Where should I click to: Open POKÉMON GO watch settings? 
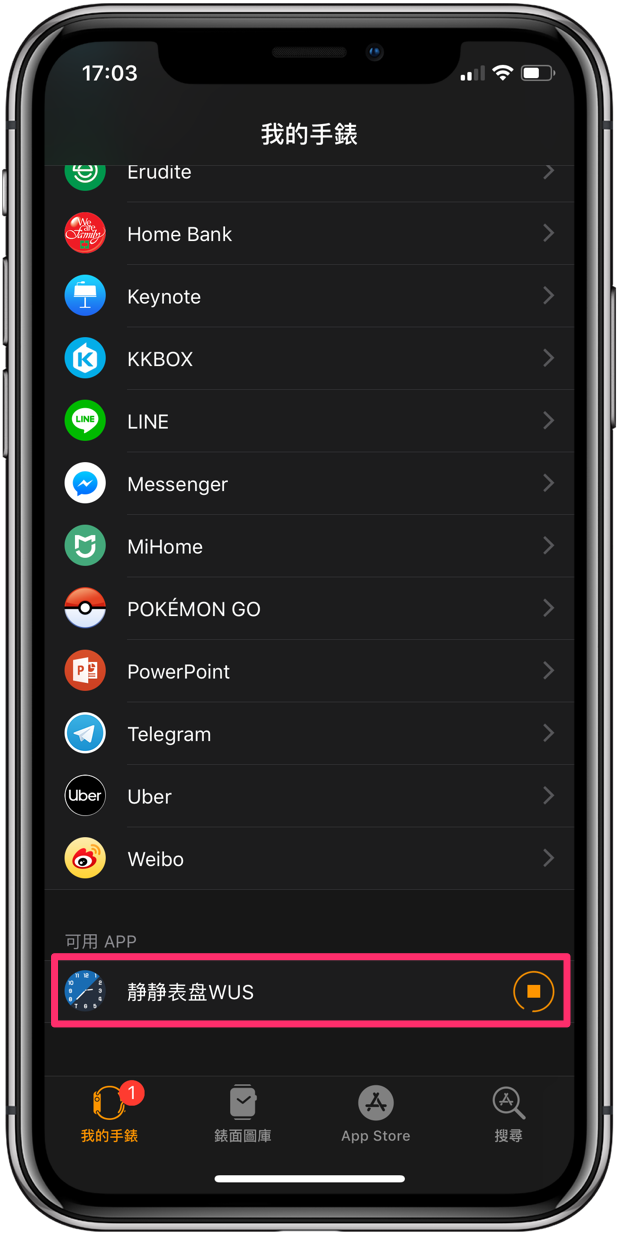(x=309, y=609)
